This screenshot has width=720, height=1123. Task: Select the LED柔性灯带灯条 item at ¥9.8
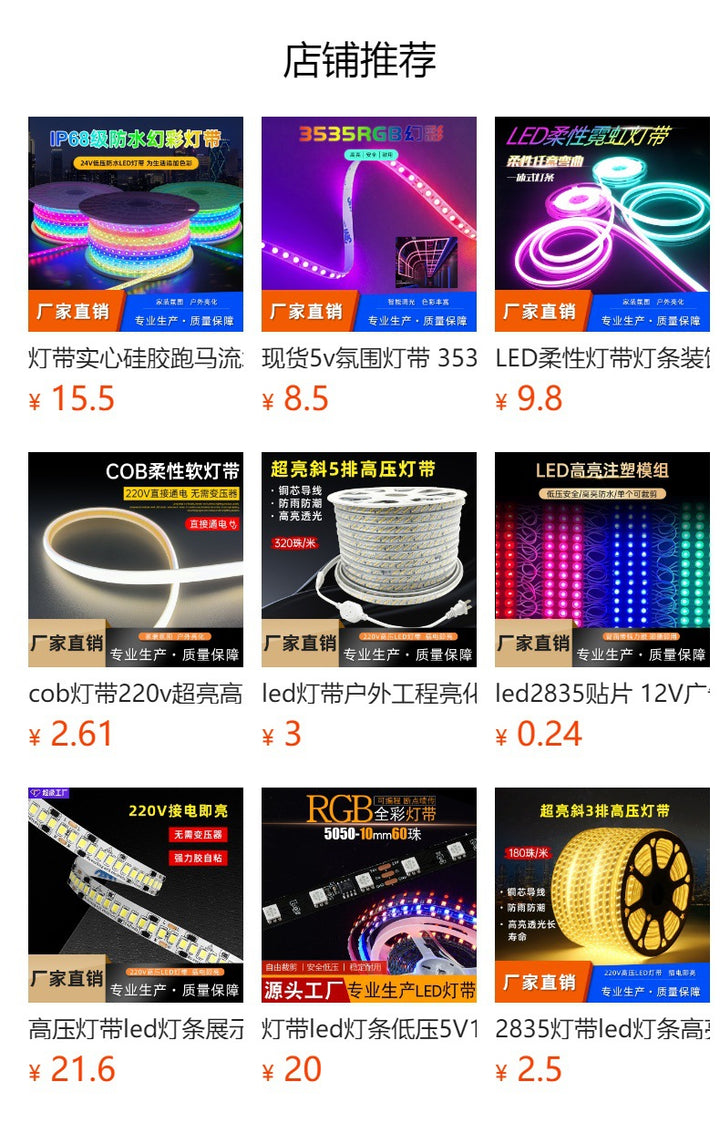point(602,224)
